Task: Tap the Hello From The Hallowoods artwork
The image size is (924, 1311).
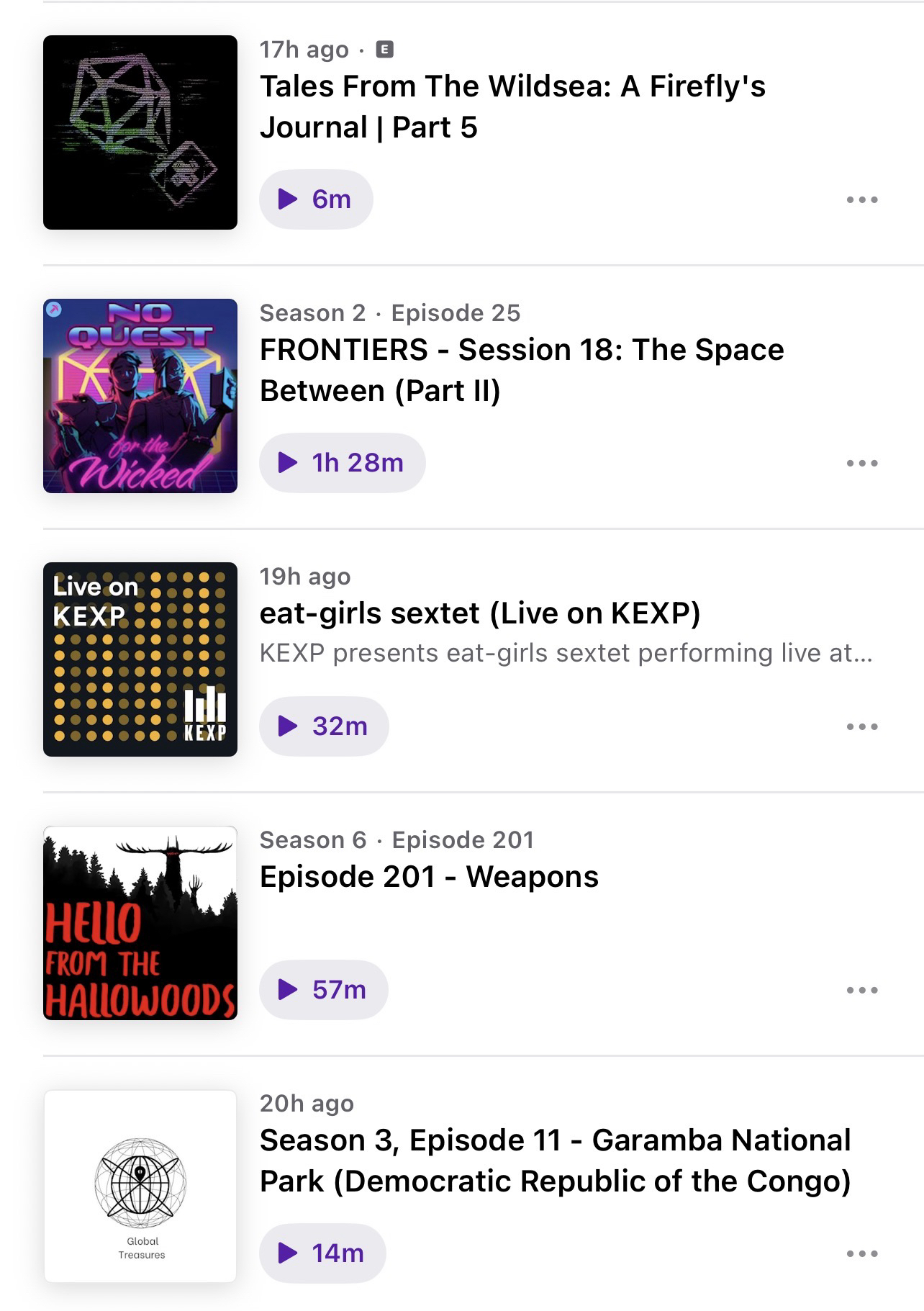Action: 140,923
